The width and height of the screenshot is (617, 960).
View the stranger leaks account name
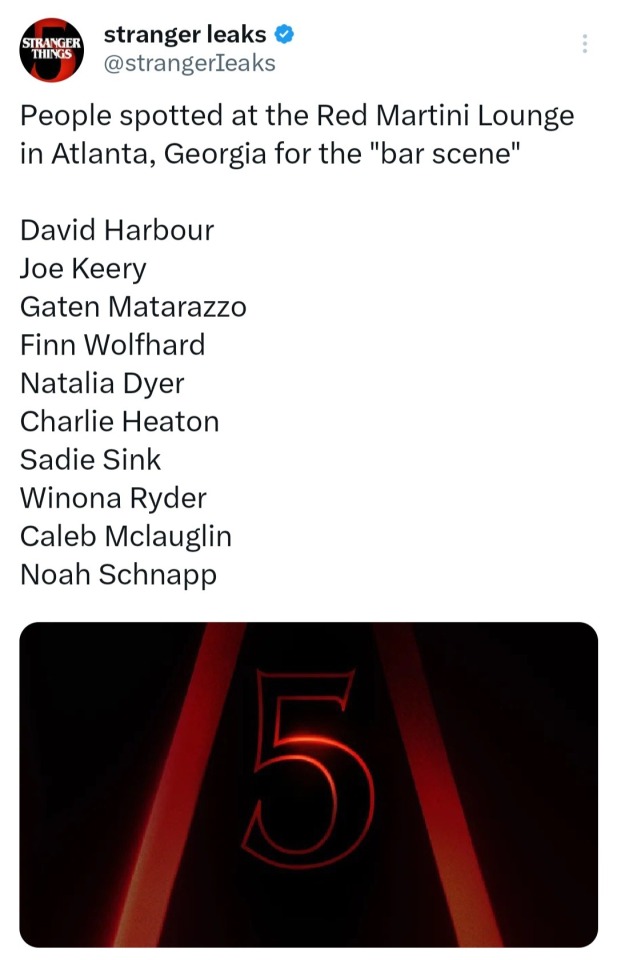tap(185, 34)
